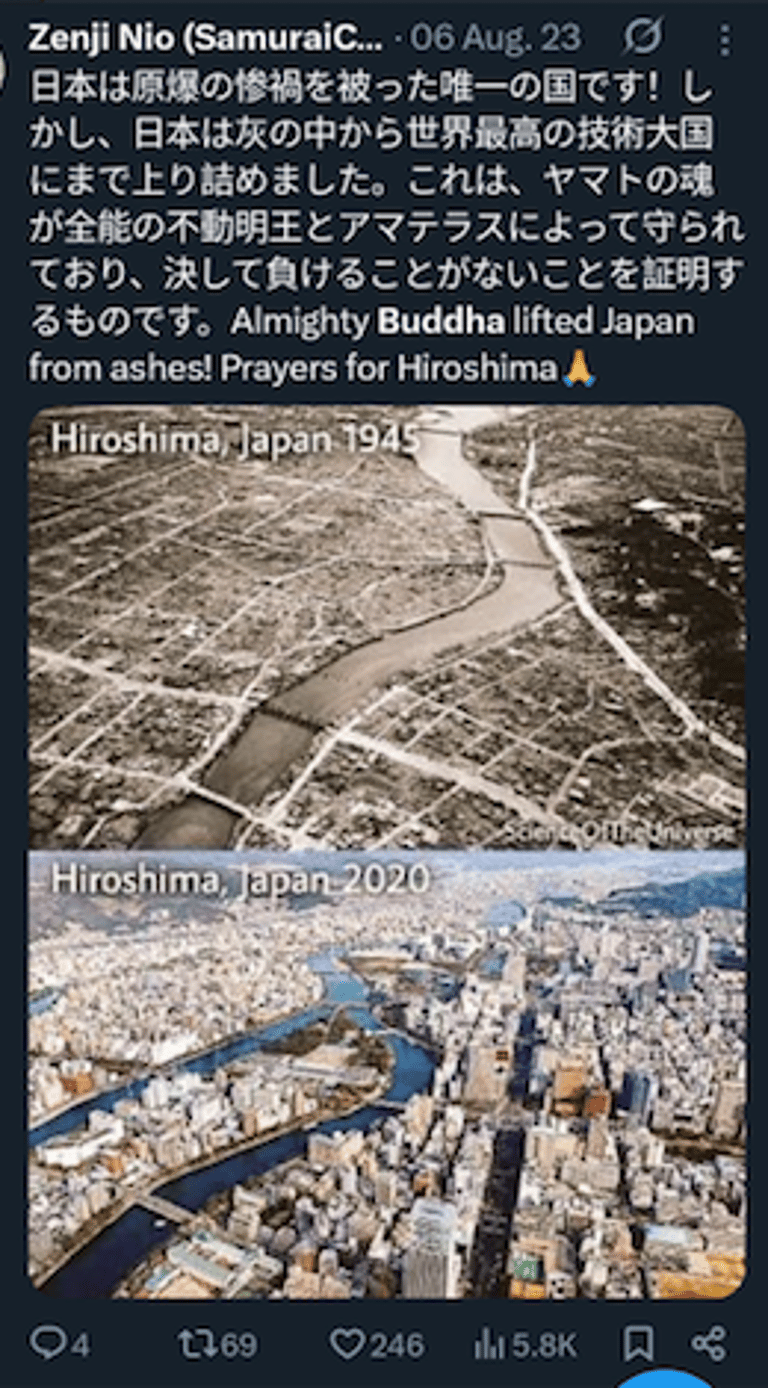Open the Hiroshima 1945 and 2020 image
The height and width of the screenshot is (1388, 768).
pos(386,851)
